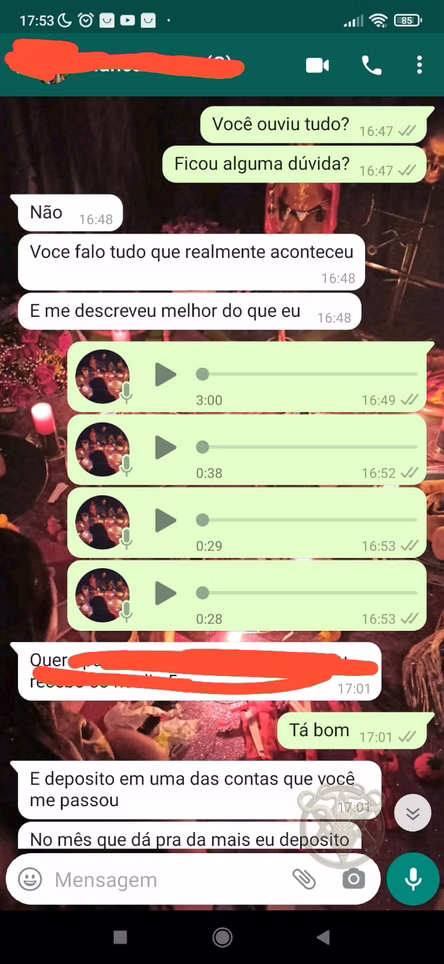Viewport: 444px width, 964px height.
Task: Go to the home screen
Action: click(x=222, y=937)
